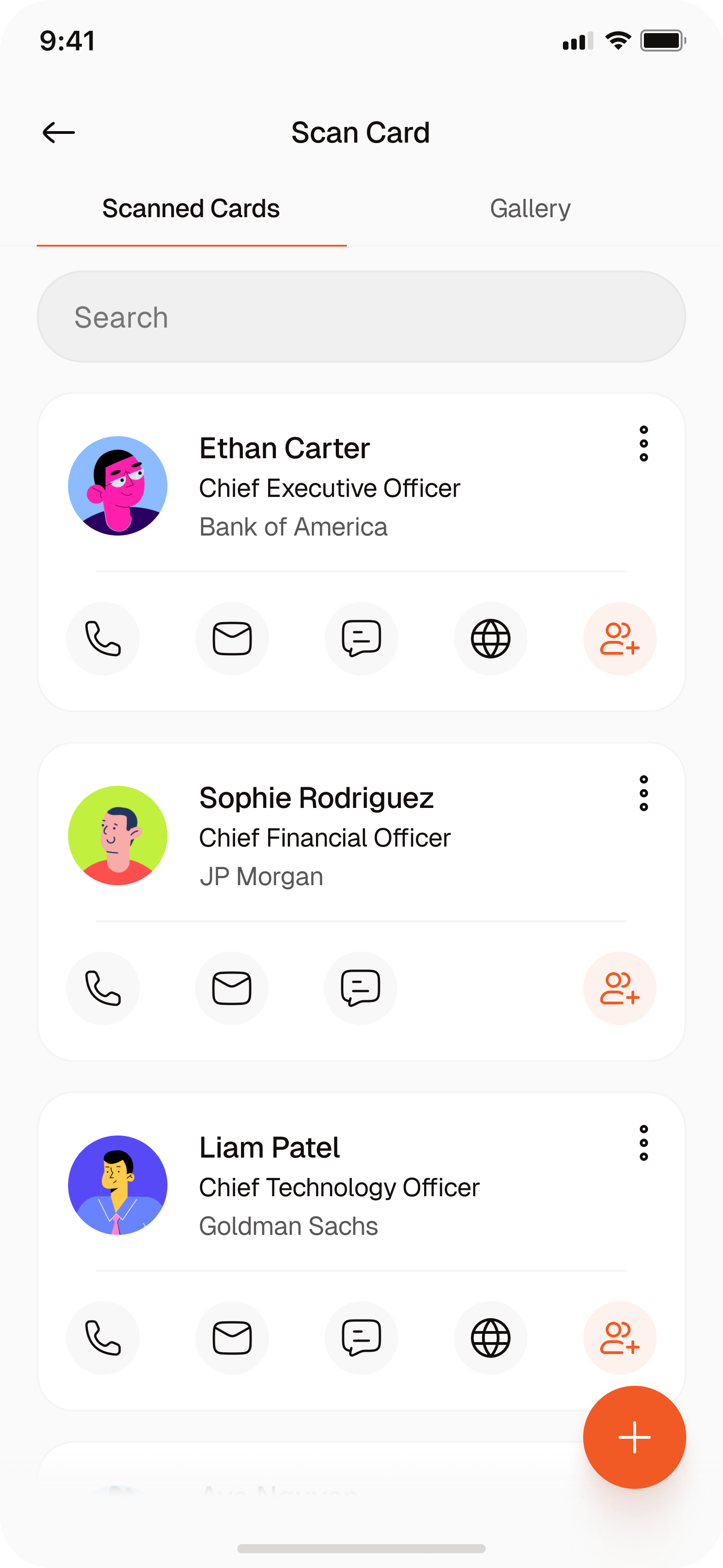Email Ethan Carter

pyautogui.click(x=232, y=639)
